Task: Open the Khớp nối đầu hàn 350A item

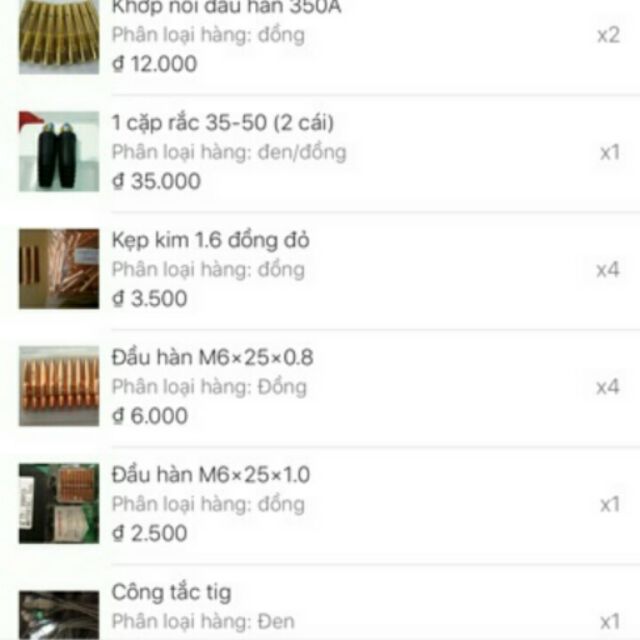Action: tap(228, 10)
